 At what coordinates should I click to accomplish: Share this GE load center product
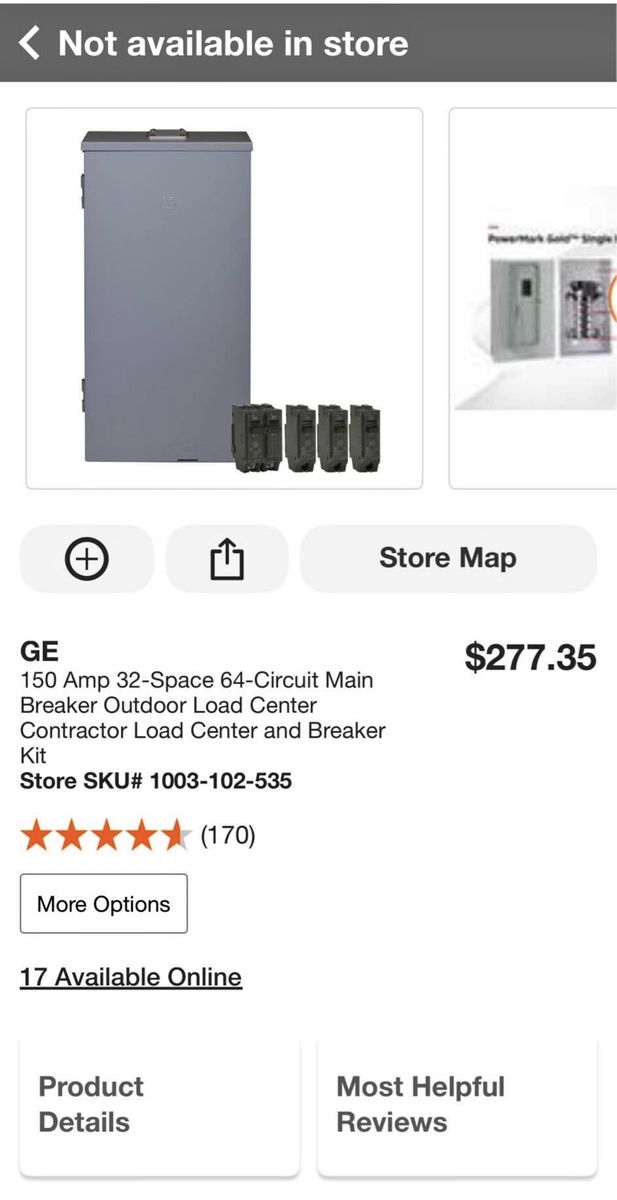(x=227, y=559)
